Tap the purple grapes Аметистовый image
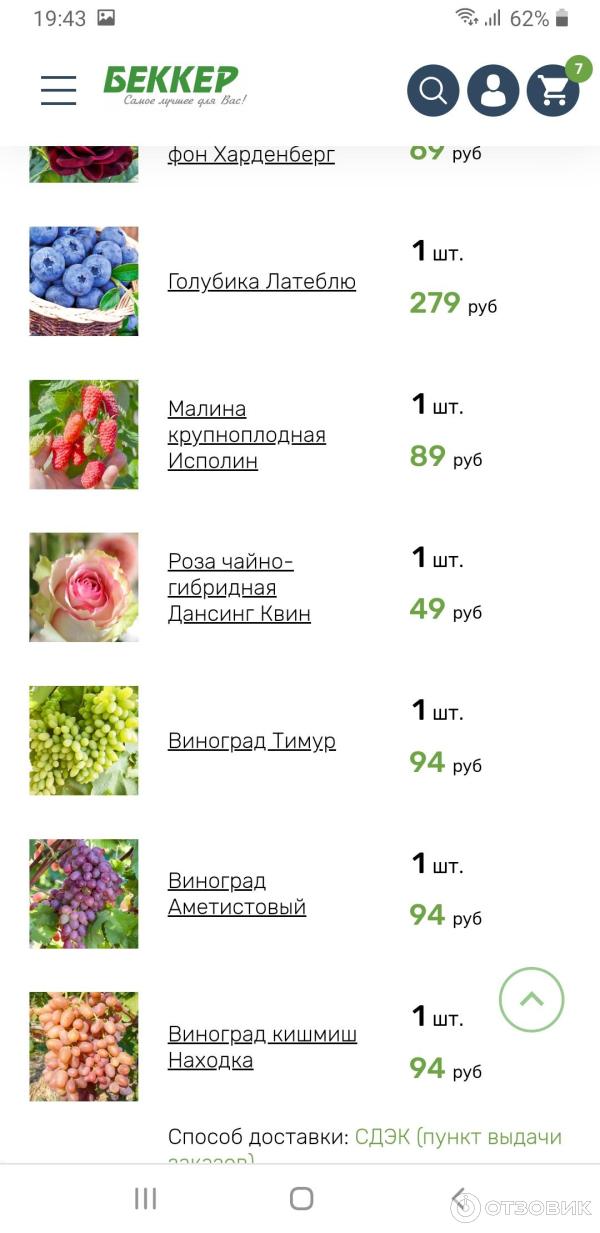The height and width of the screenshot is (1233, 600). click(84, 893)
